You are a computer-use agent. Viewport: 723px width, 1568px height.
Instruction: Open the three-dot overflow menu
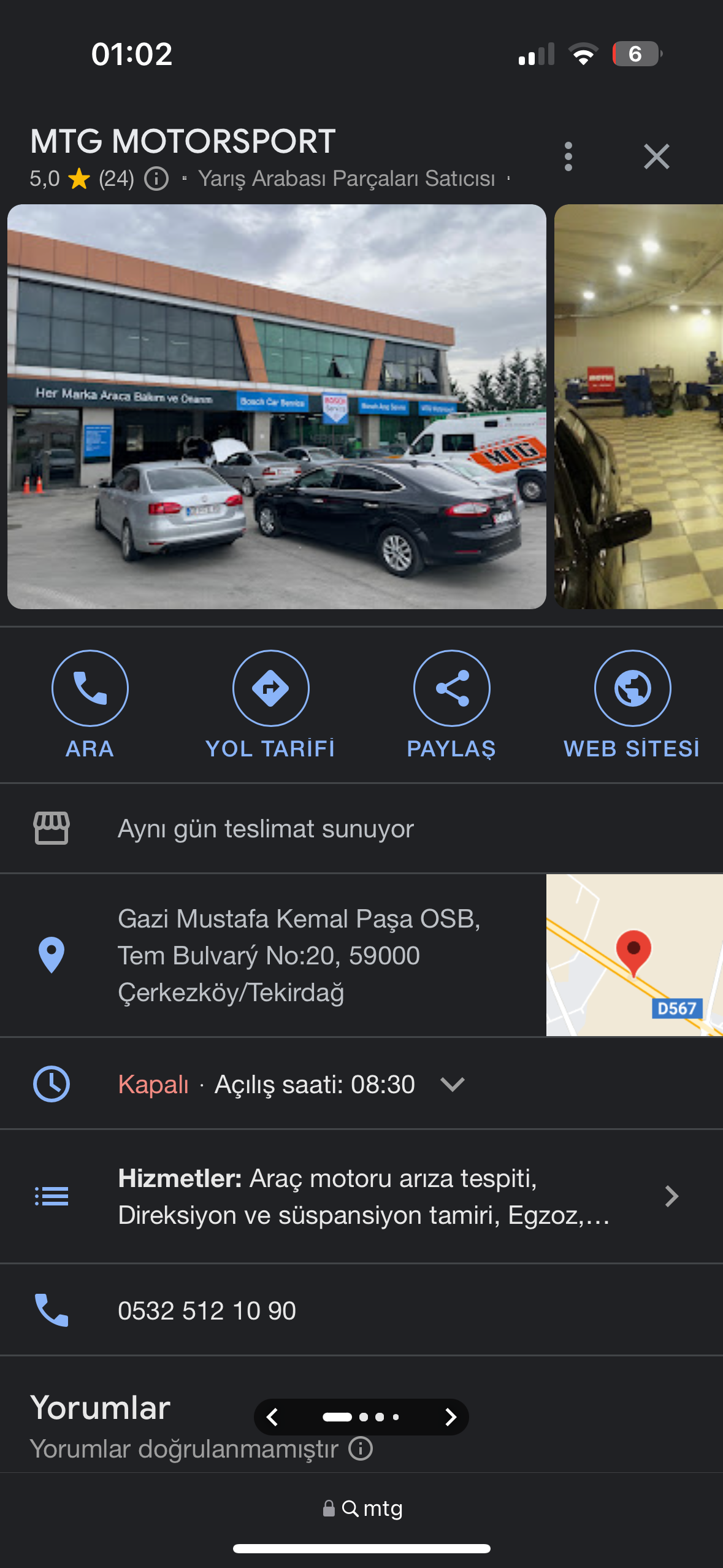(568, 156)
